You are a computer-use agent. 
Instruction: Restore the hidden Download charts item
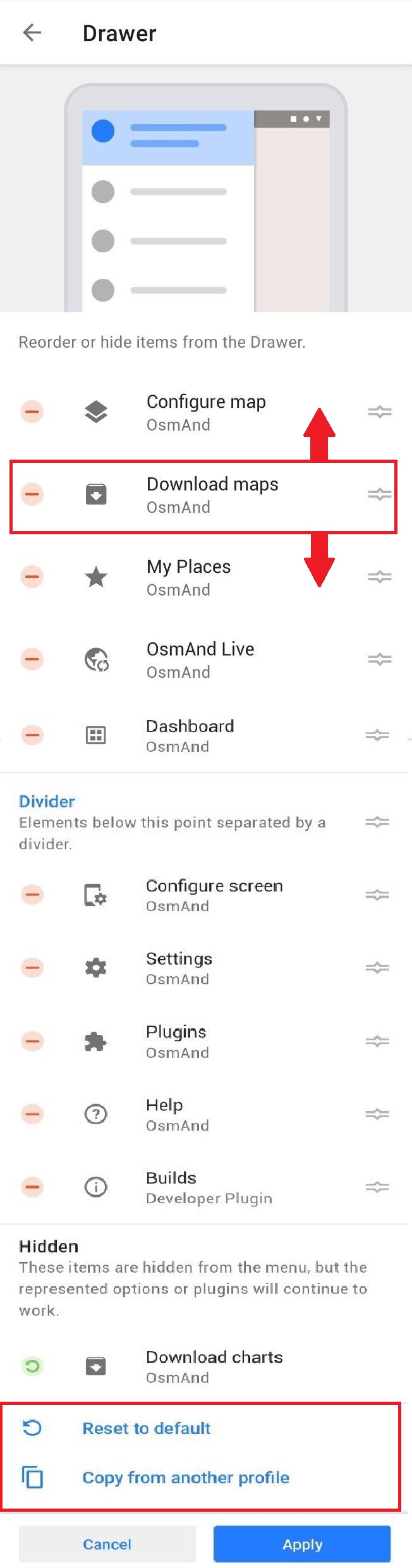32,1366
